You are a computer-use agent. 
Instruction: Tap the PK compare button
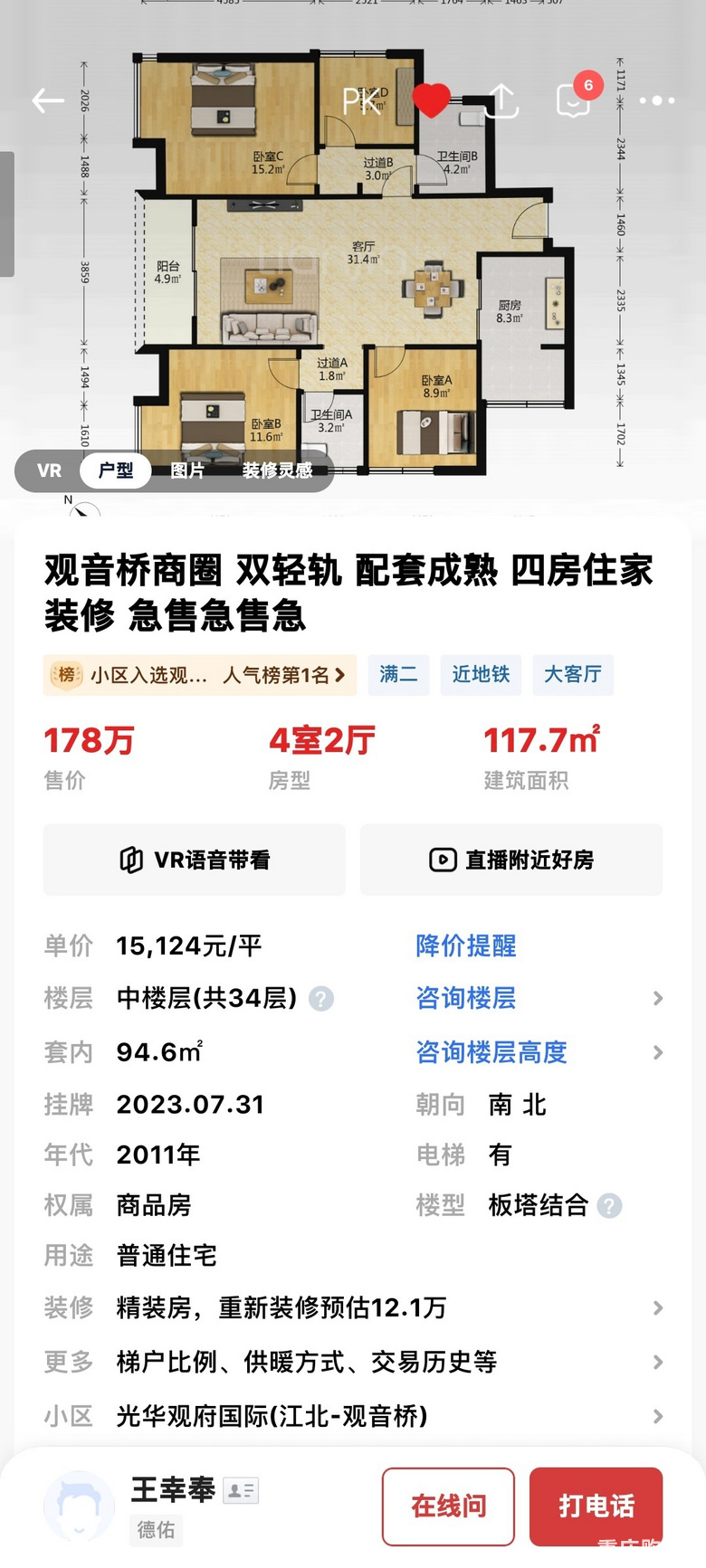point(362,100)
